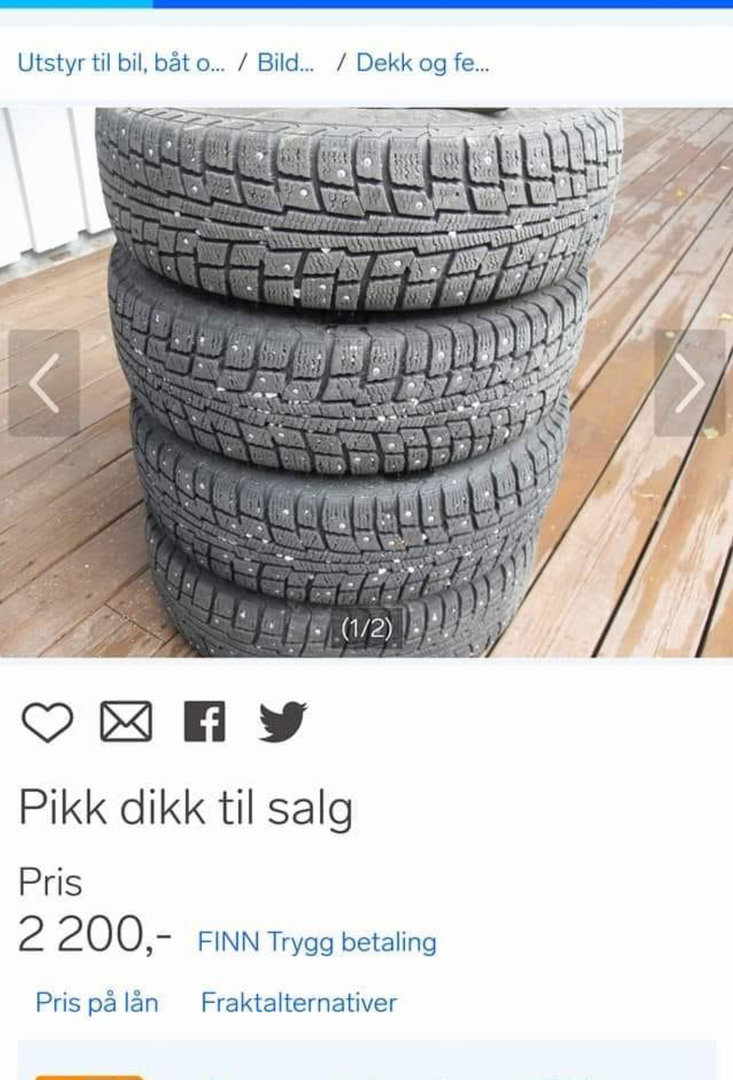Screen dimensions: 733x1080
Task: Share the listing on Twitter
Action: pos(282,722)
